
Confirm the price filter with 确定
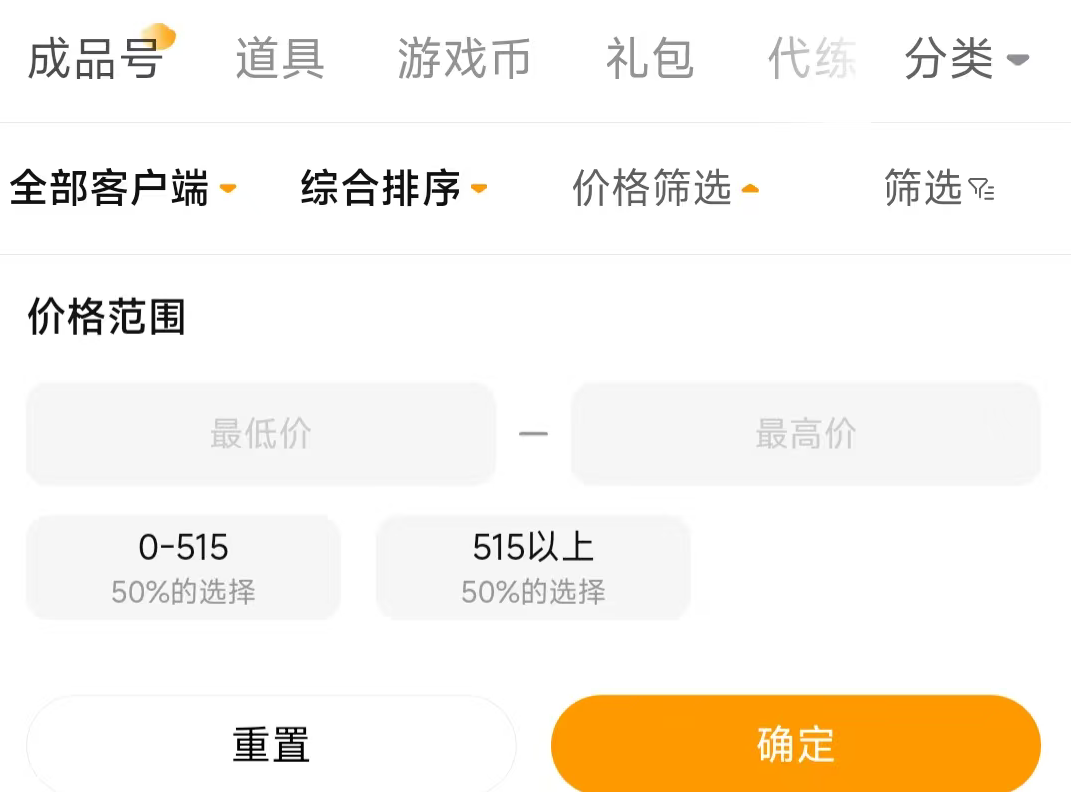click(x=796, y=744)
